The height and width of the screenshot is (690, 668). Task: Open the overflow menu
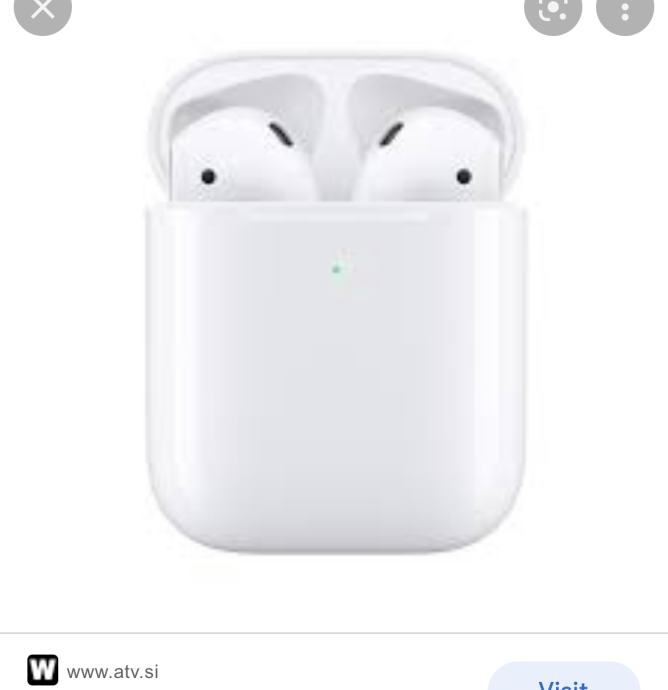(624, 10)
